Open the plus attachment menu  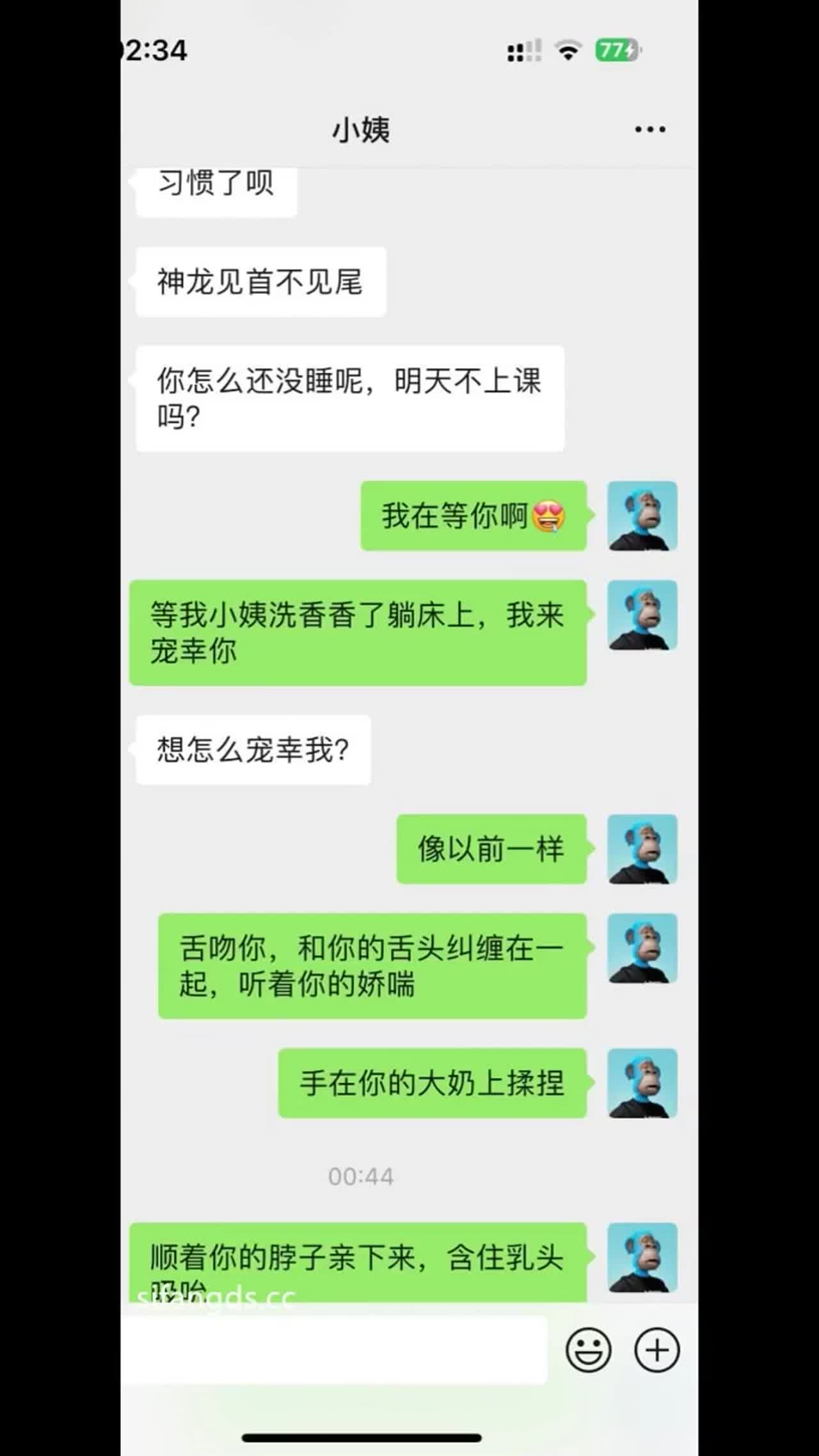pyautogui.click(x=656, y=1350)
